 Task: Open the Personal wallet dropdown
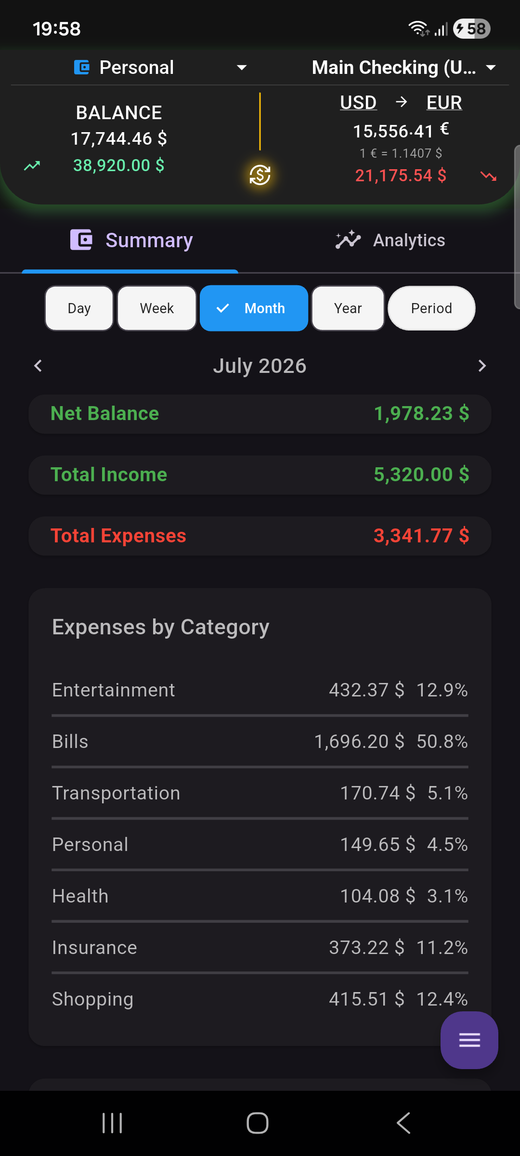(160, 68)
